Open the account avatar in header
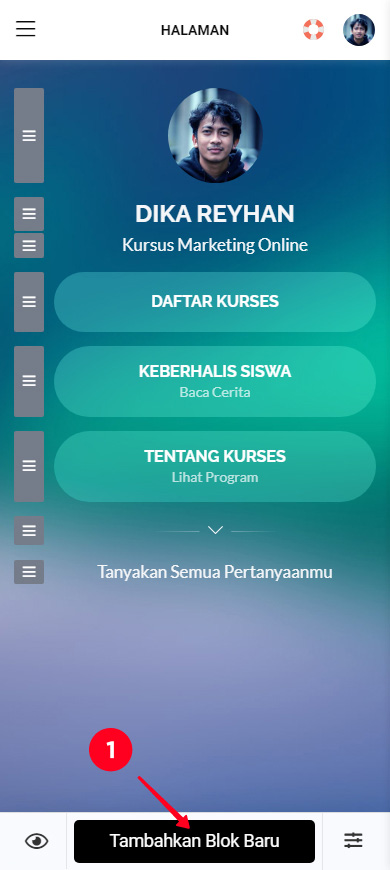Screen dimensions: 390x870 359,30
